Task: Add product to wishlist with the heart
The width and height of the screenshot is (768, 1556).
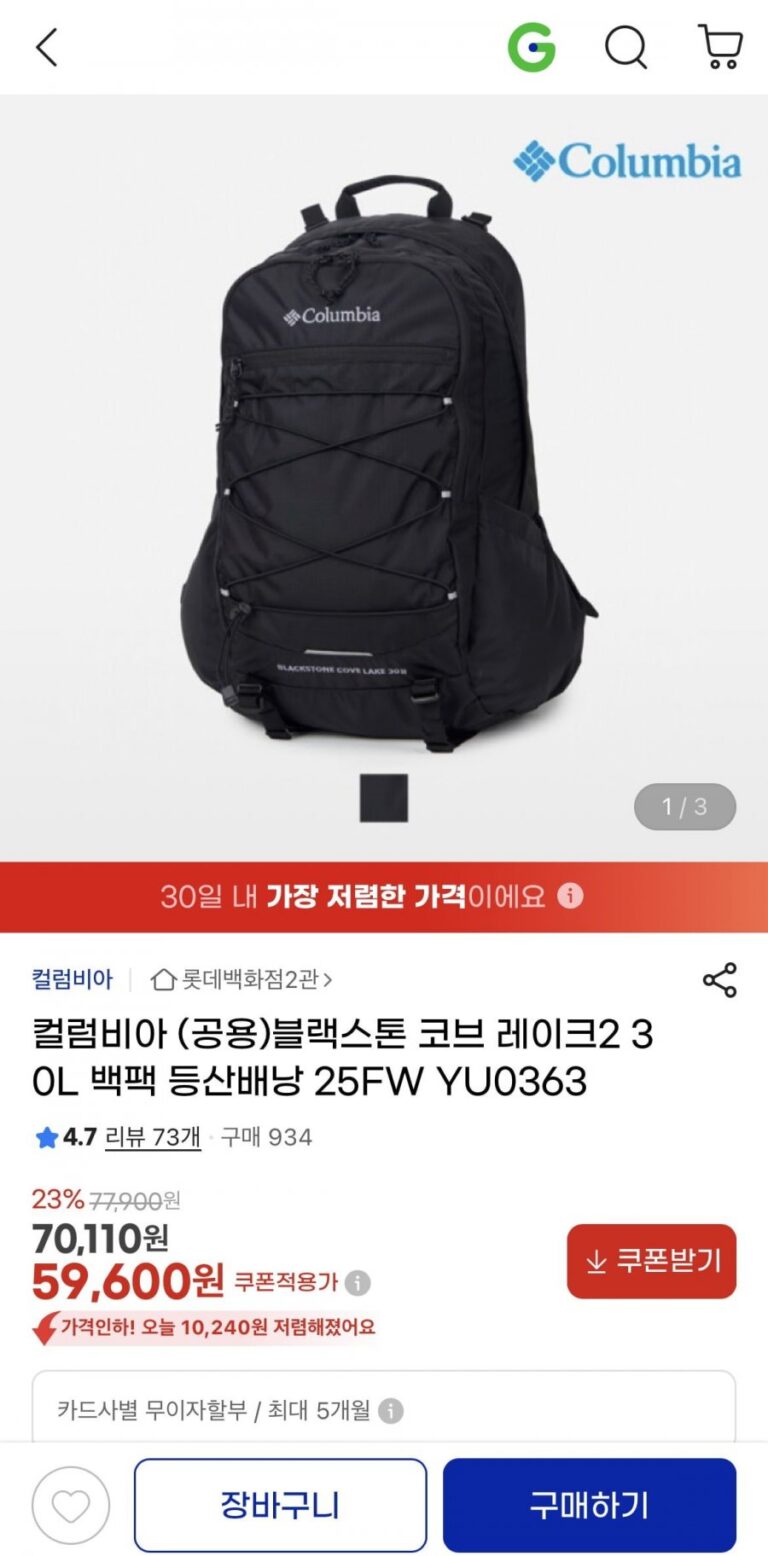Action: pyautogui.click(x=70, y=1505)
